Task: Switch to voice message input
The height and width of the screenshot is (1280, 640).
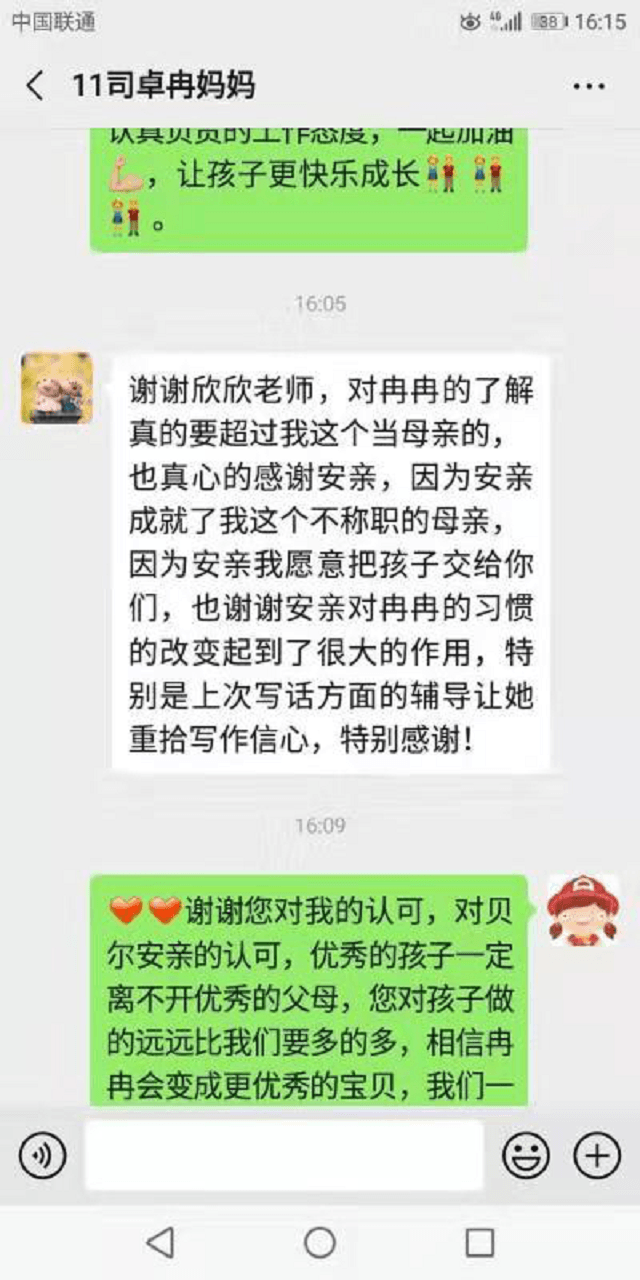Action: coord(42,1156)
